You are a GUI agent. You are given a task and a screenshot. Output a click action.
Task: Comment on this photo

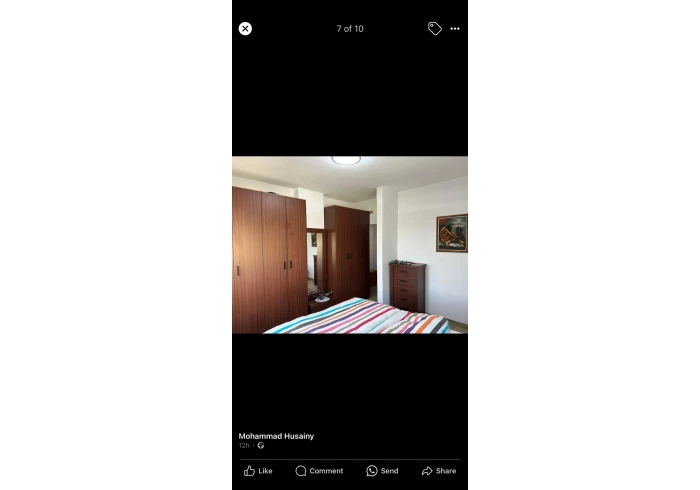tap(319, 471)
